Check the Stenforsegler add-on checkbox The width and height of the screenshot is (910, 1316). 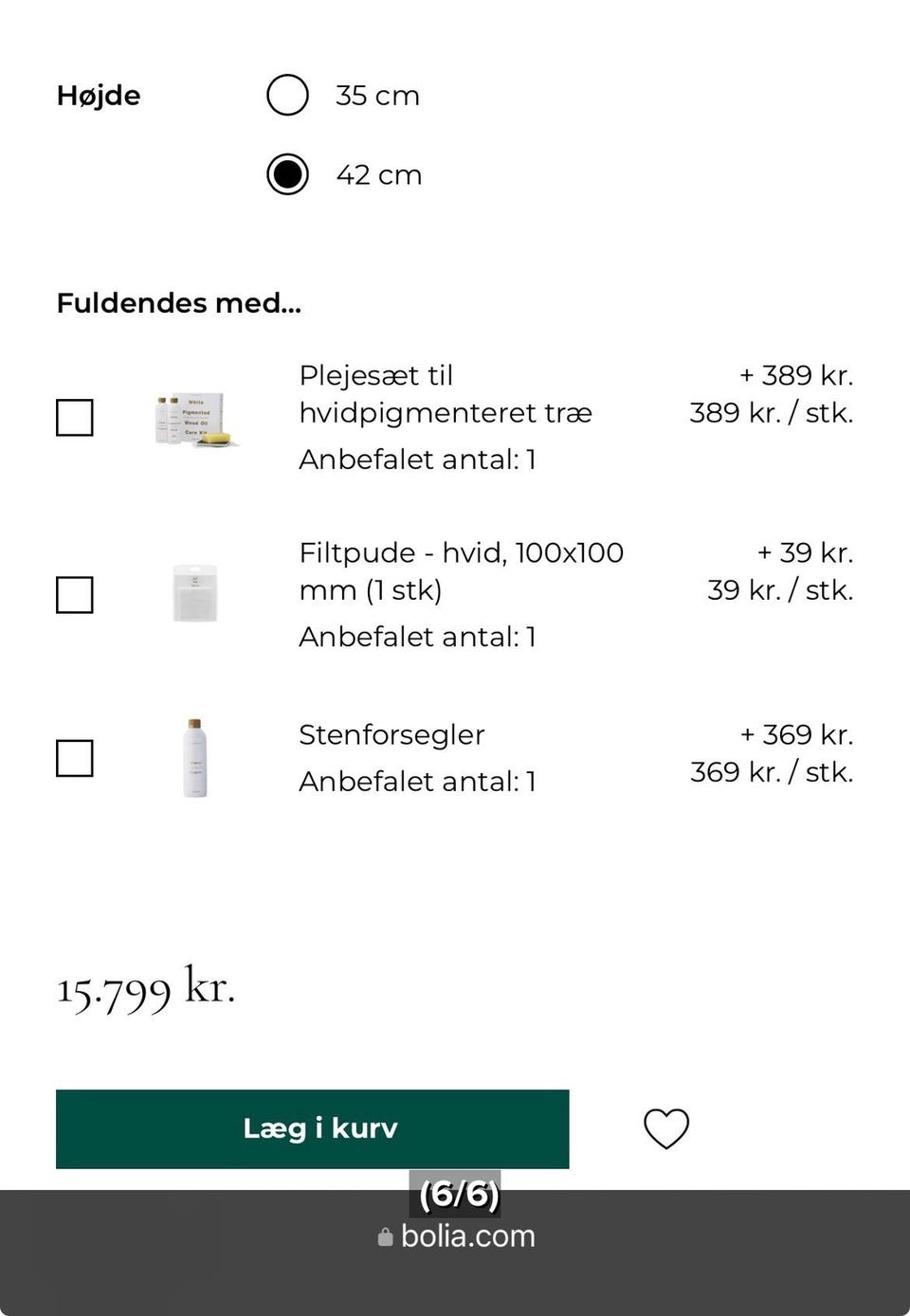(x=75, y=758)
